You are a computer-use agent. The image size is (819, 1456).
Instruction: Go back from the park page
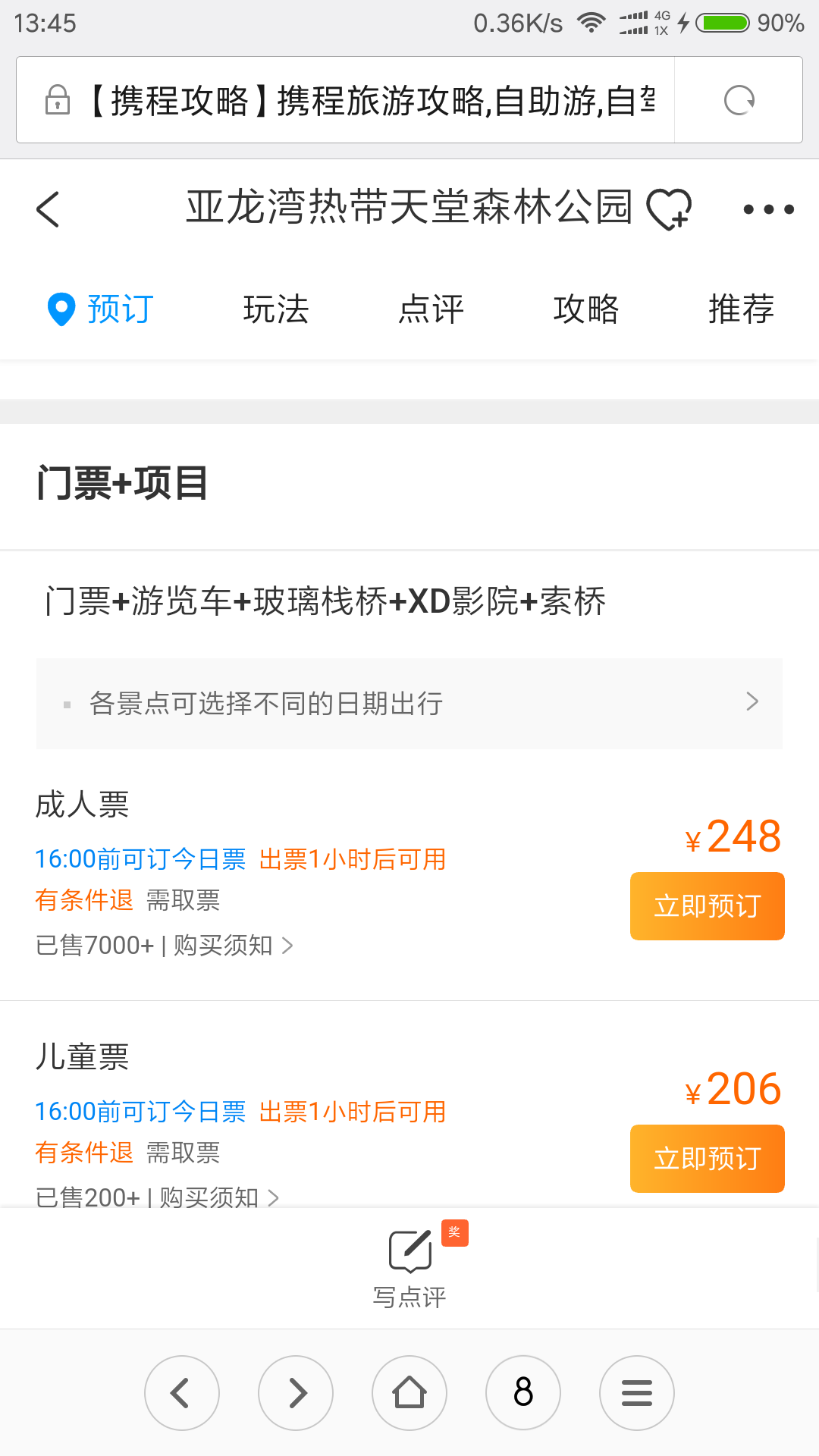(x=48, y=209)
